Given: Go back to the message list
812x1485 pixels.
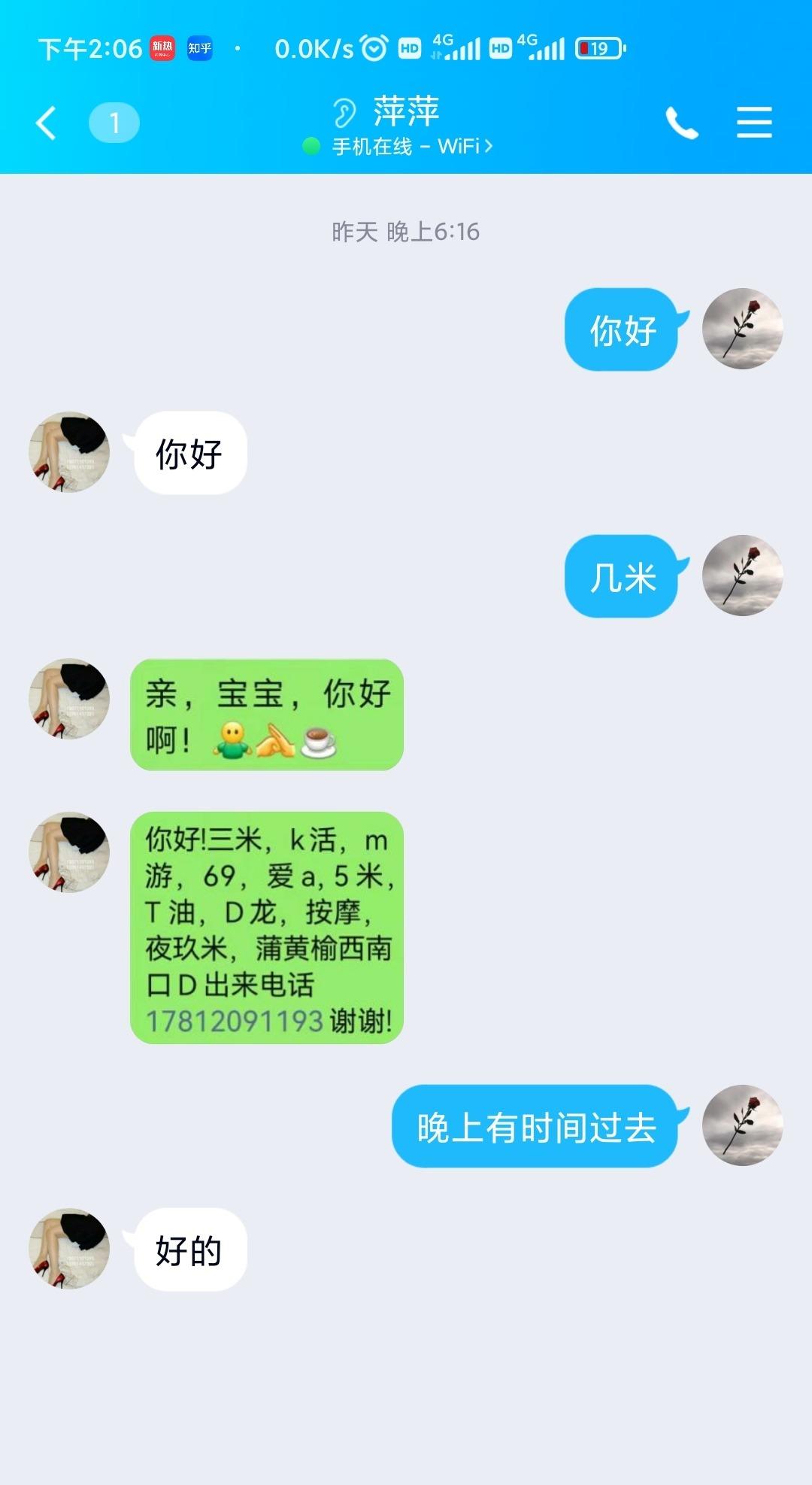Looking at the screenshot, I should click(x=47, y=123).
